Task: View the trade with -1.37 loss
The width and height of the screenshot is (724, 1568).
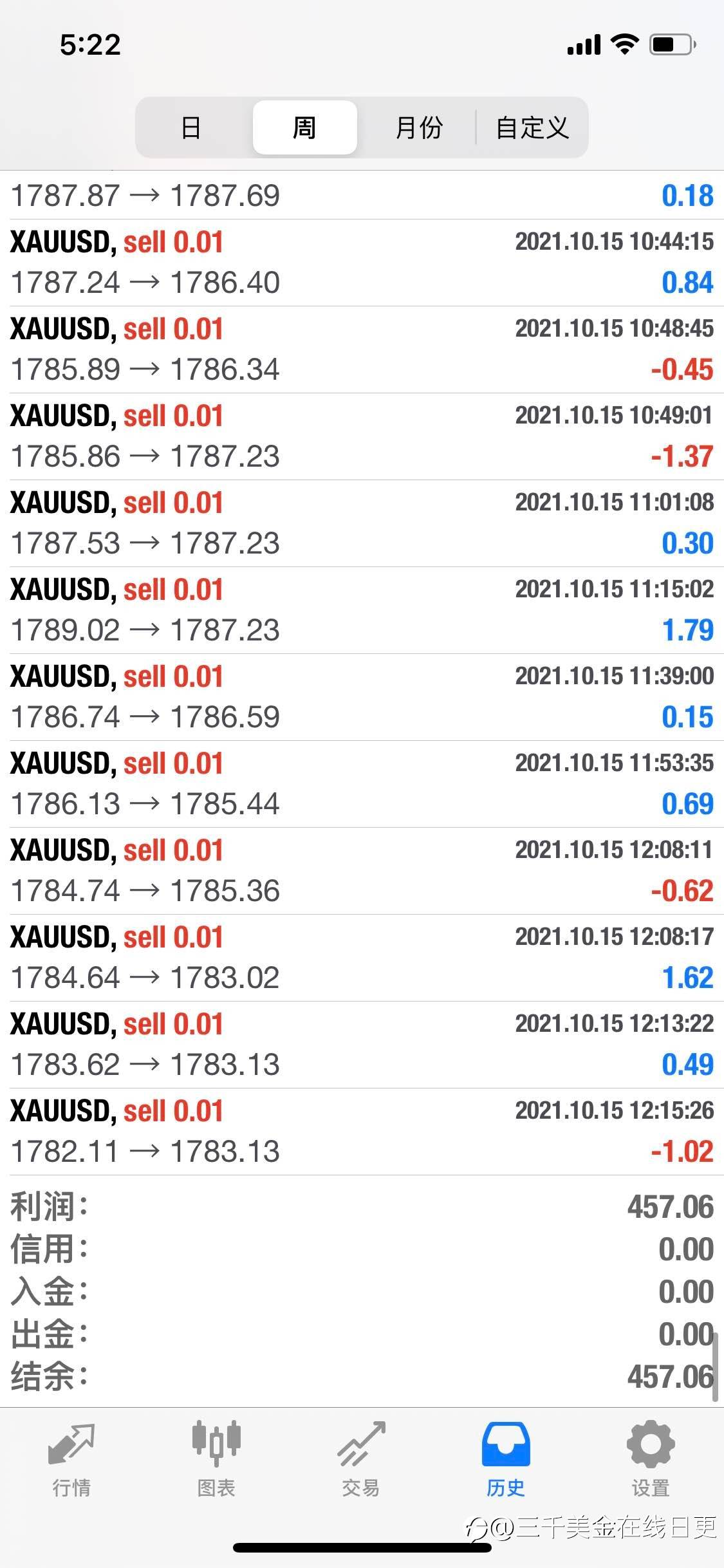Action: [x=362, y=436]
